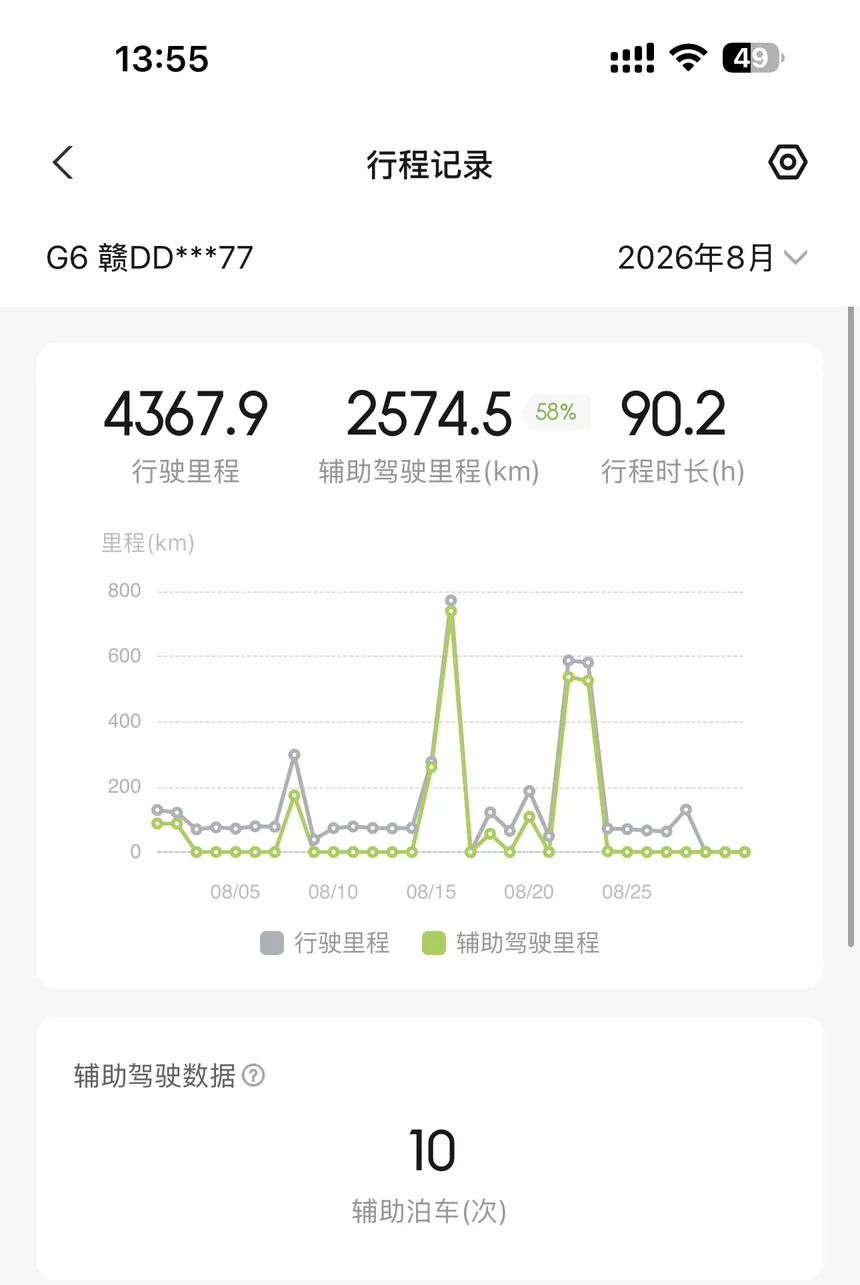The image size is (860, 1285).
Task: Open the hexagon settings icon
Action: [x=788, y=162]
